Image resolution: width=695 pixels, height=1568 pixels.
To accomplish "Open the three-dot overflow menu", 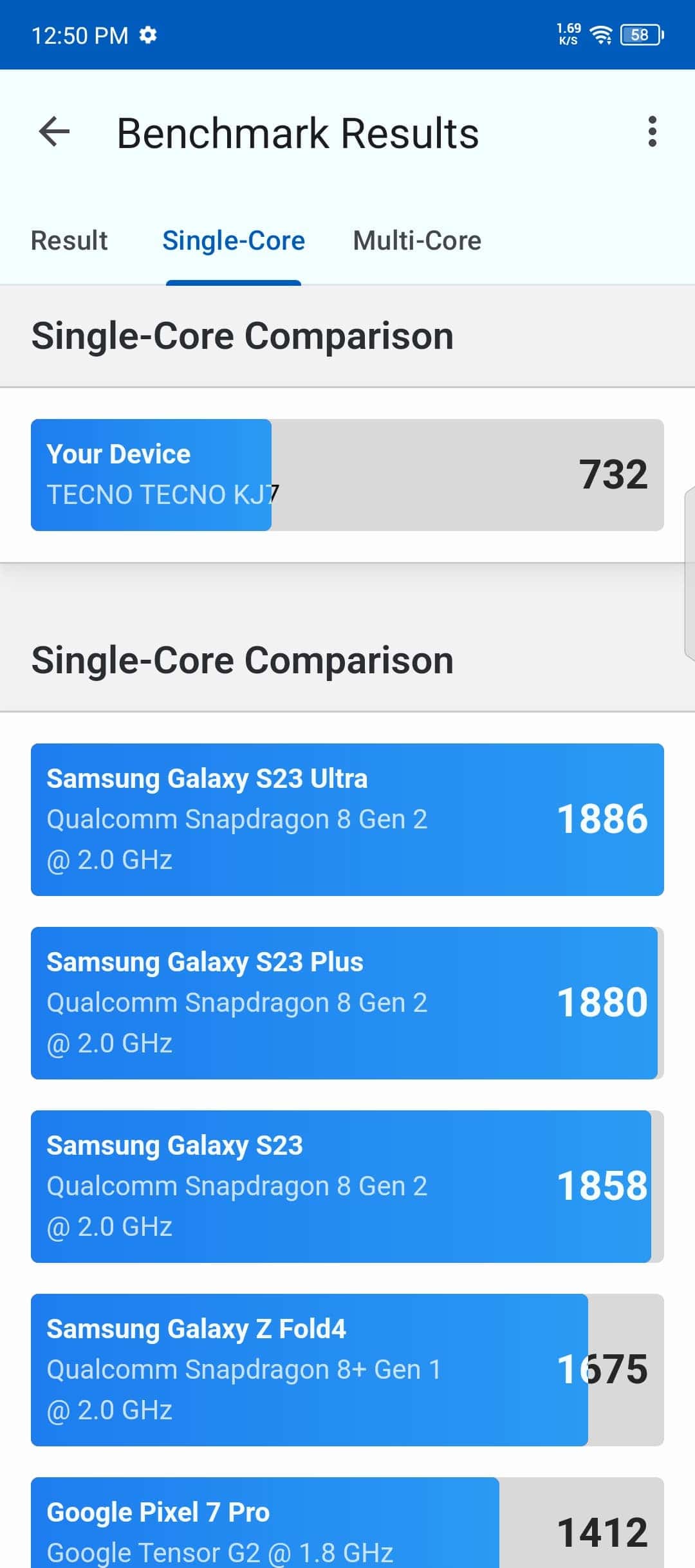I will click(652, 132).
